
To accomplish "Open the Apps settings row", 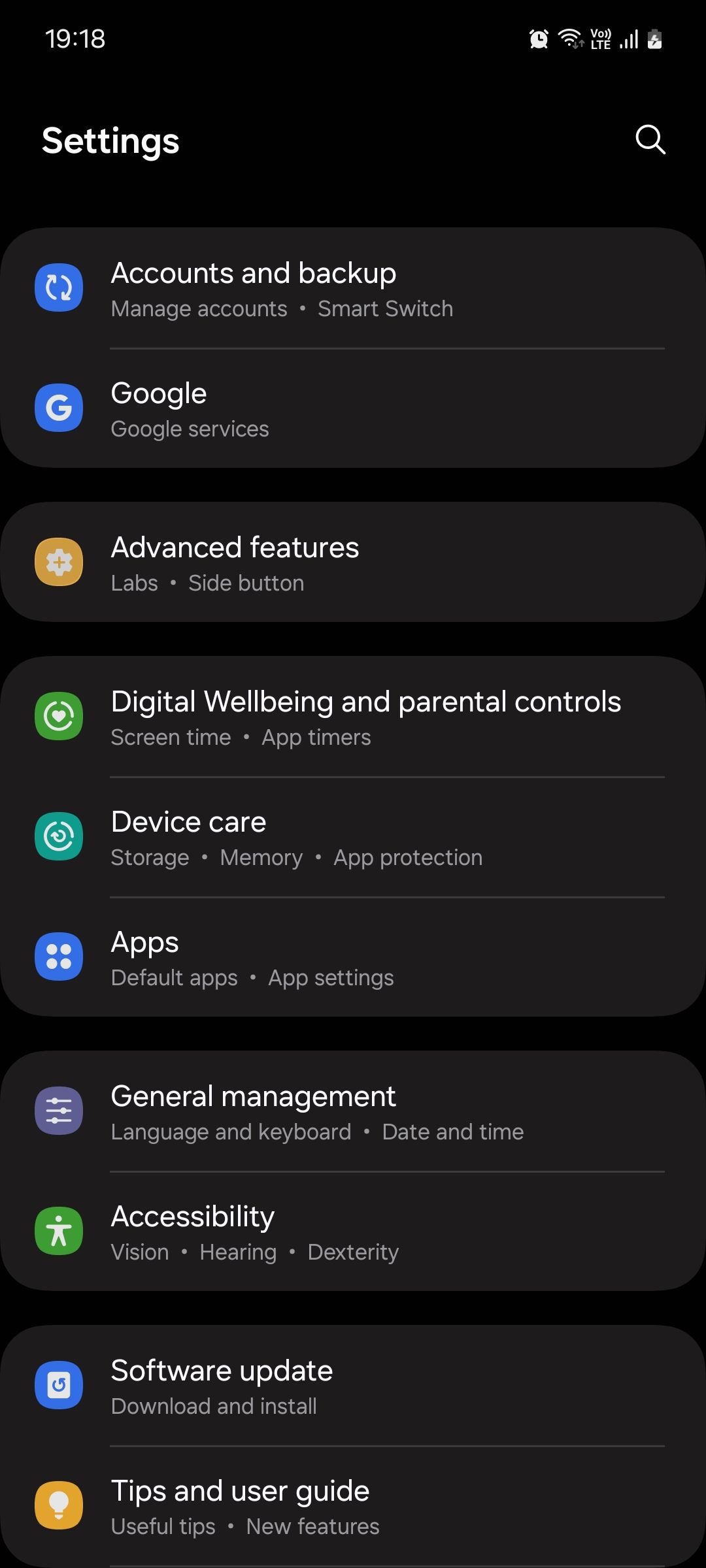I will coord(353,958).
